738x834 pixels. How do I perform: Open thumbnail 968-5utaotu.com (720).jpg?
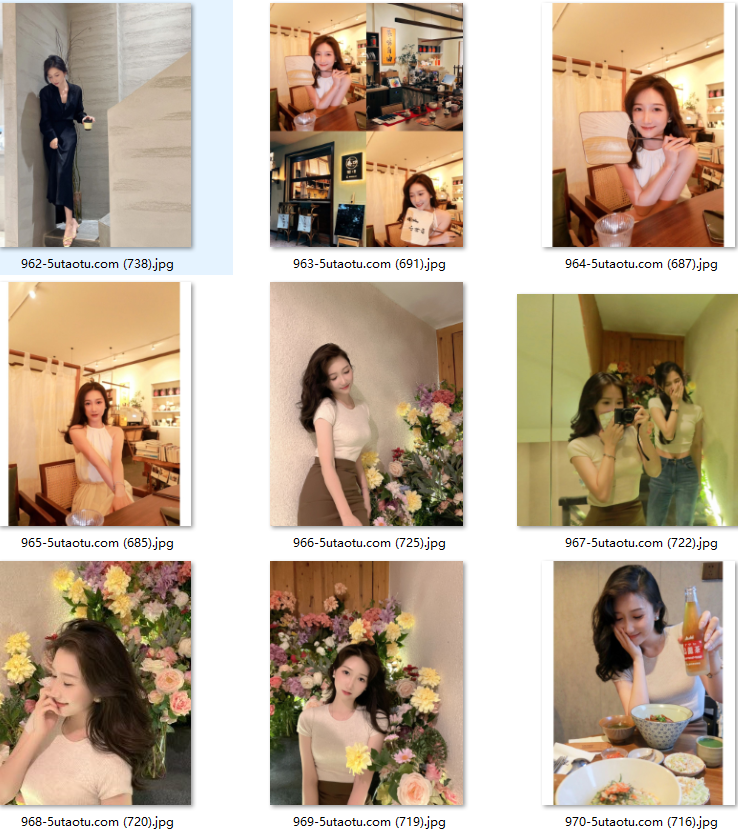pos(99,683)
